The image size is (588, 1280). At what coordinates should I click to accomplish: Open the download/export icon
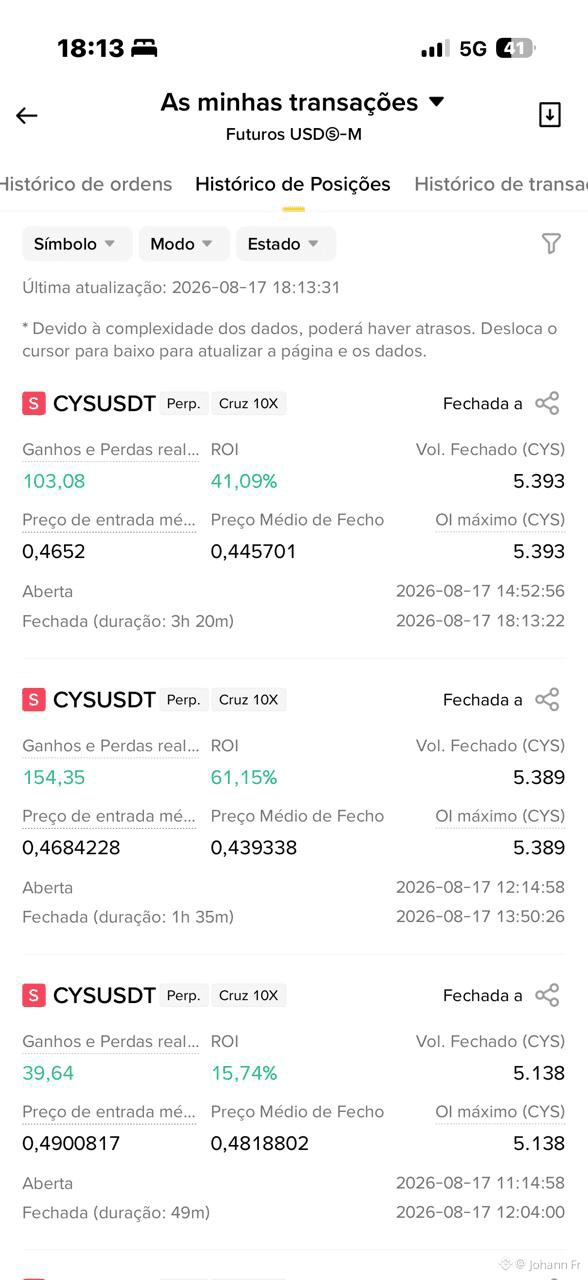[x=549, y=115]
